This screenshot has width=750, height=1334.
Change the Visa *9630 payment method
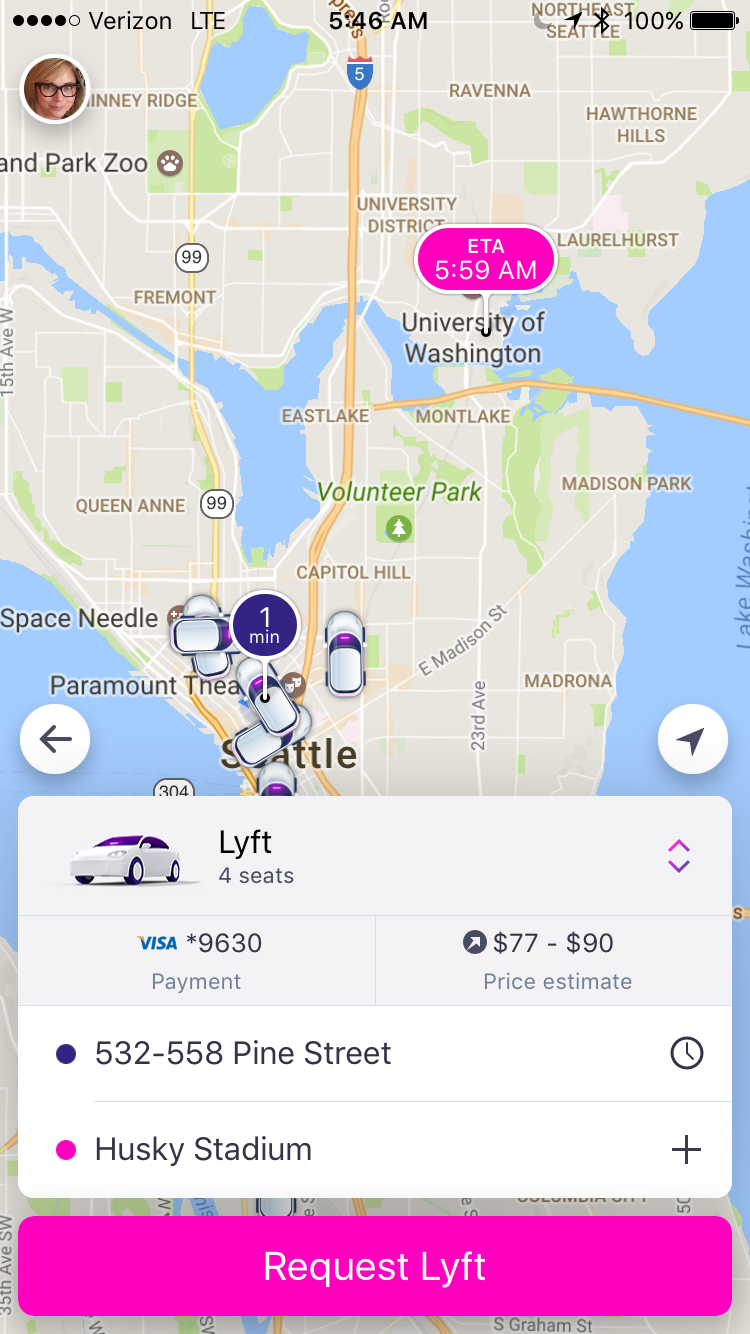point(197,960)
